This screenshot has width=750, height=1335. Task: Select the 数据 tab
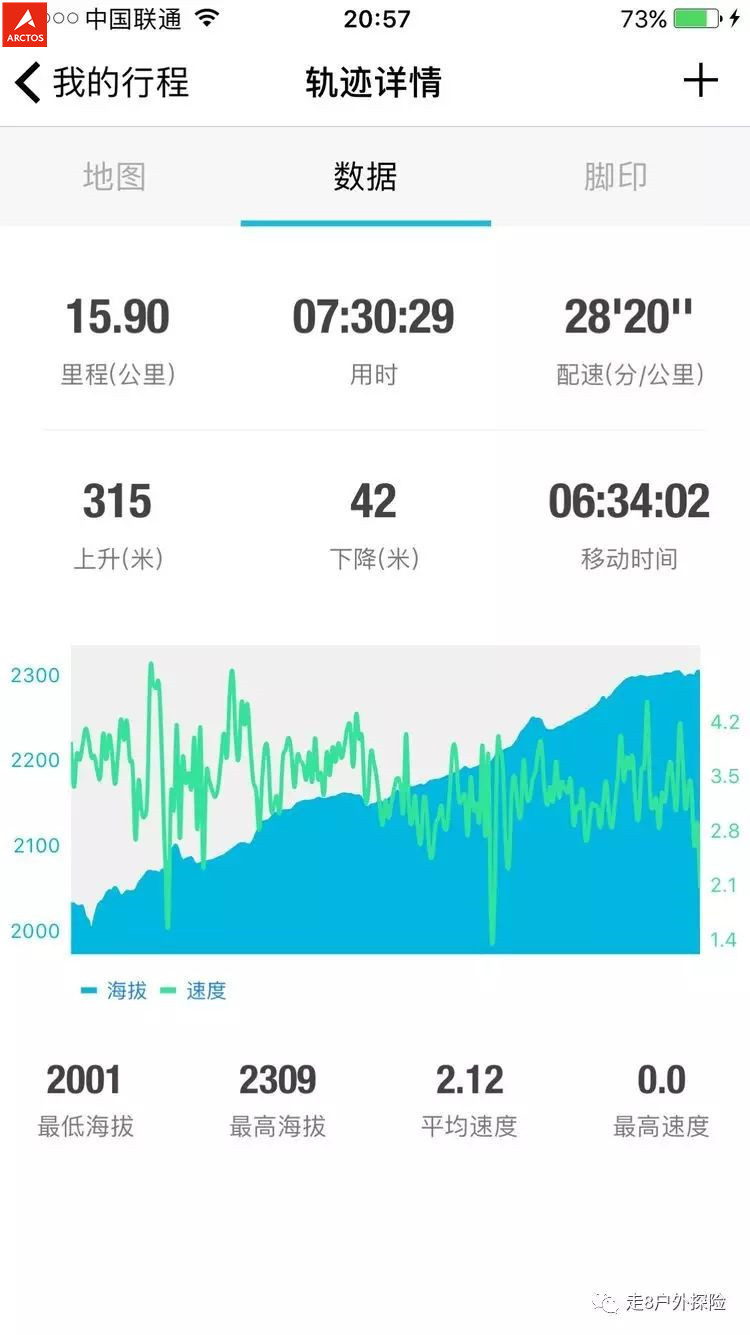coord(365,177)
